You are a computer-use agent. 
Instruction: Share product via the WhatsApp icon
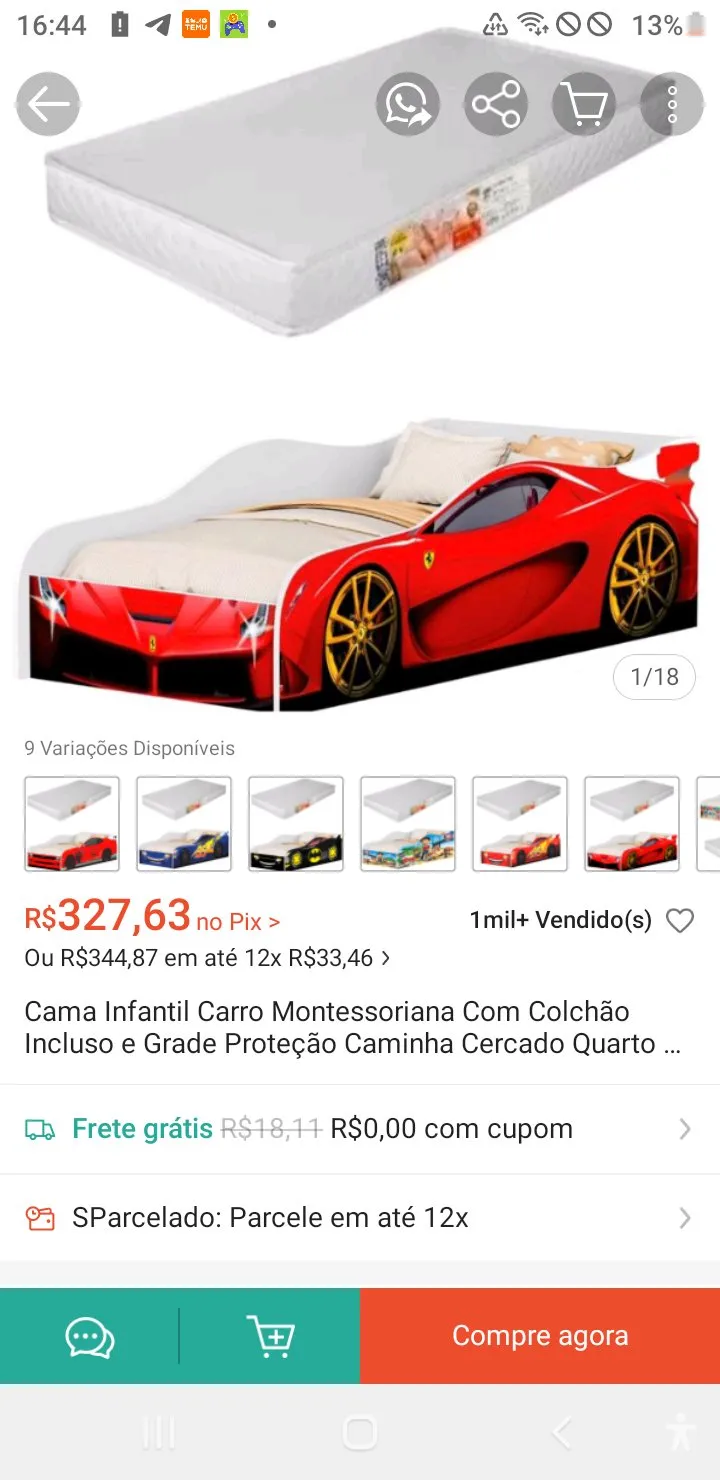coord(408,104)
